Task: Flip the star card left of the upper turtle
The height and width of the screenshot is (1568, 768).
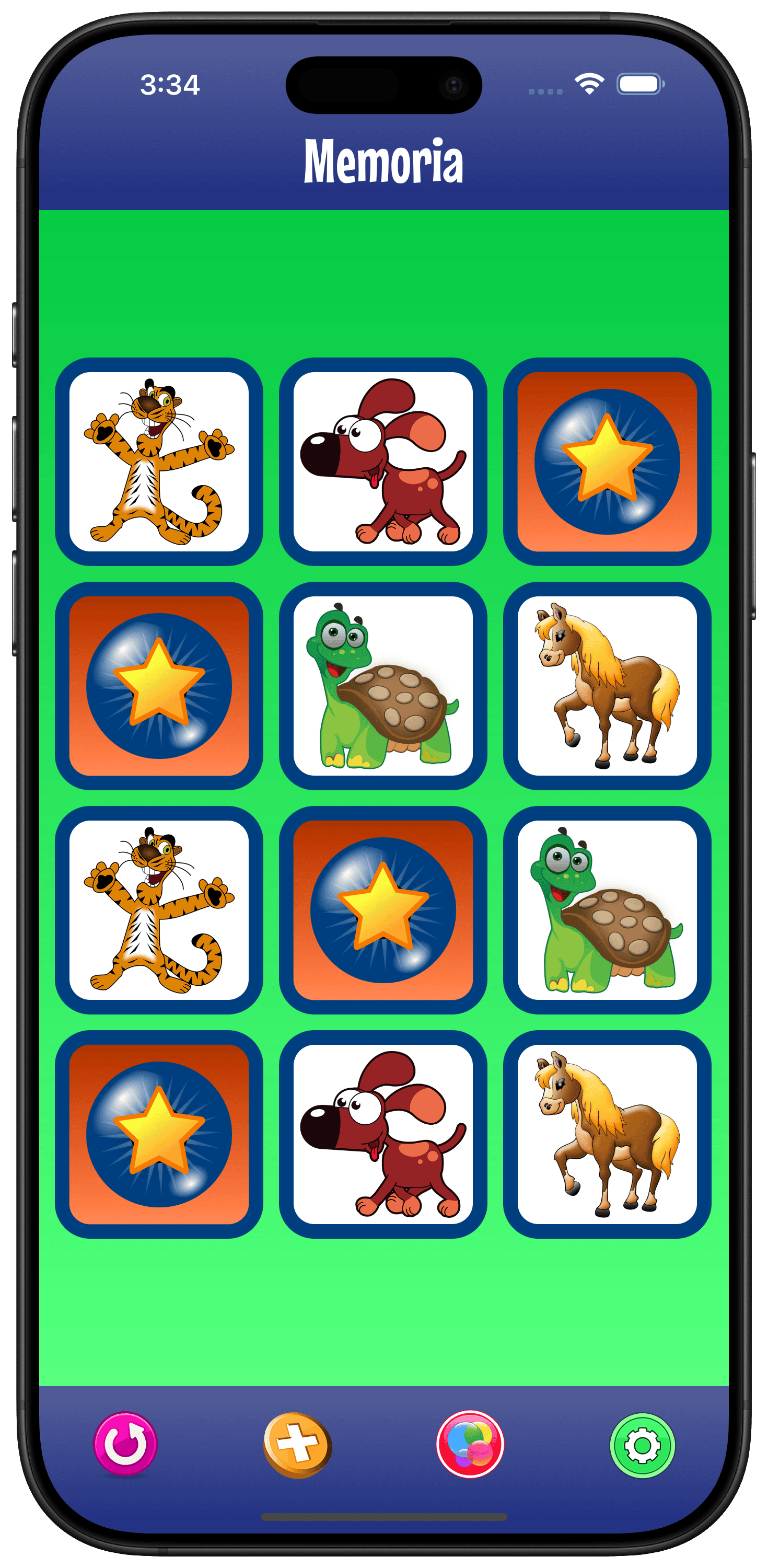Action: (x=159, y=685)
